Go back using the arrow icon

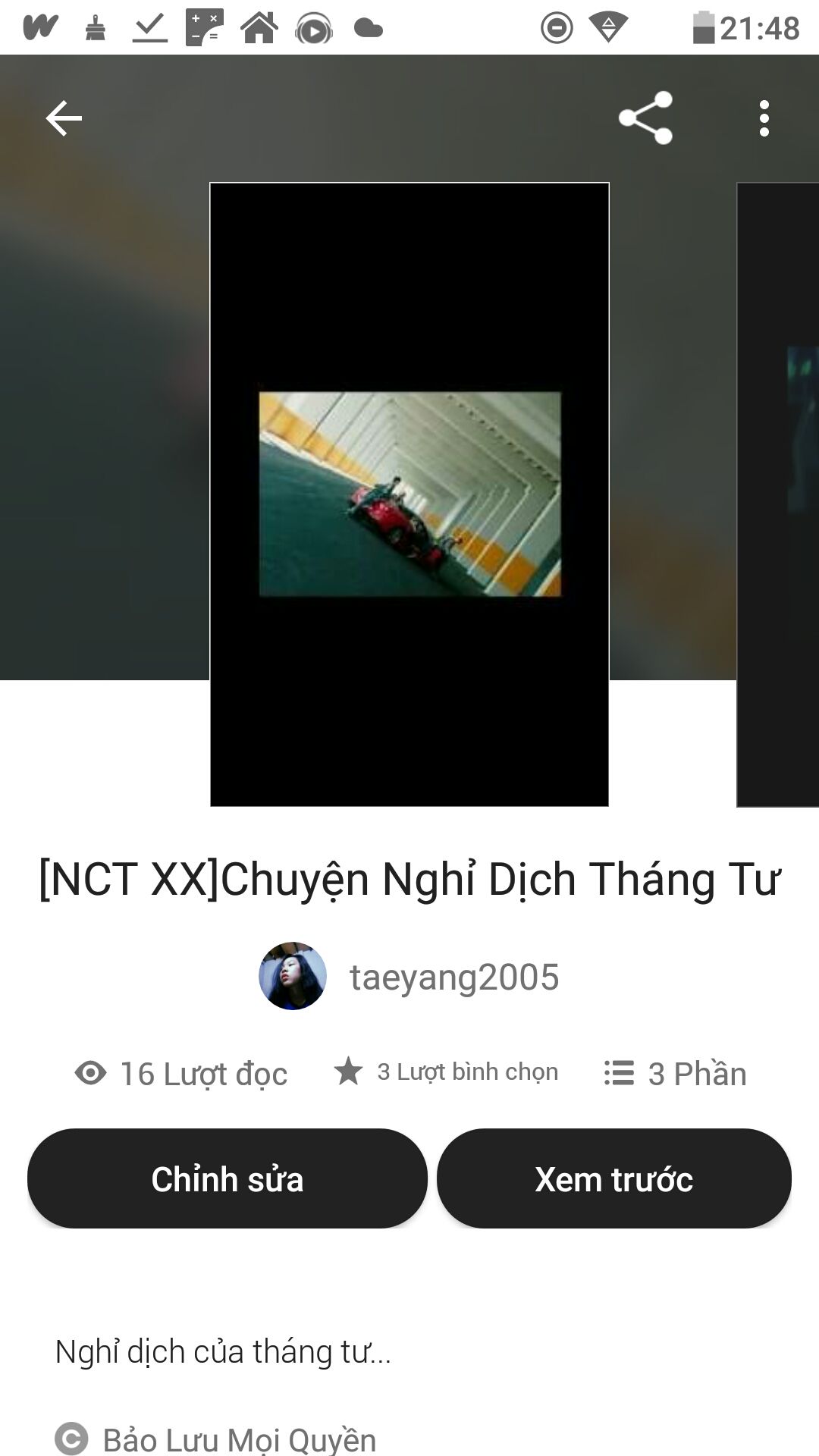(64, 118)
